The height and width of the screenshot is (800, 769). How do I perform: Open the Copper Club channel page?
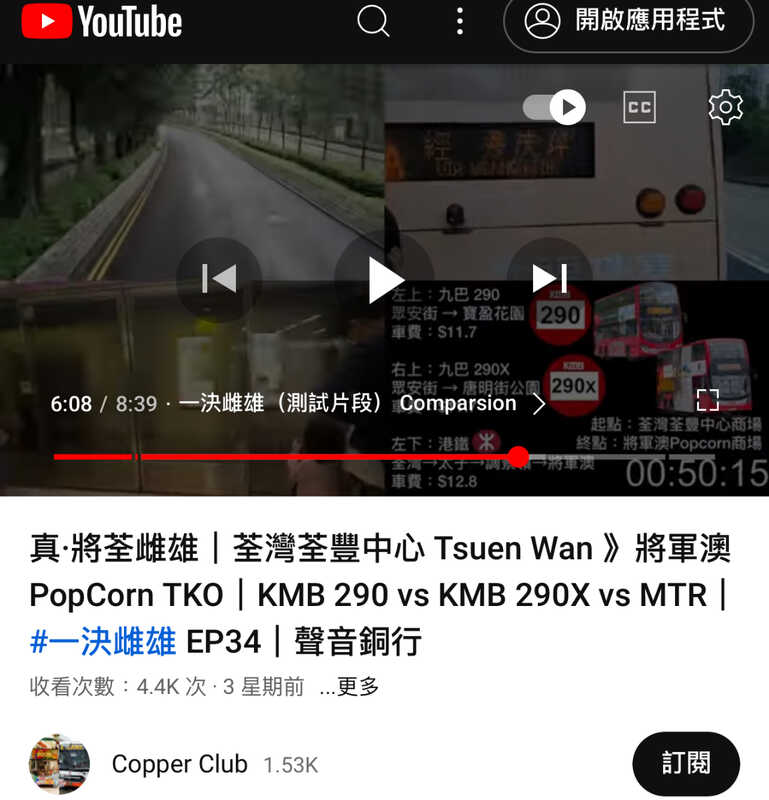(178, 764)
